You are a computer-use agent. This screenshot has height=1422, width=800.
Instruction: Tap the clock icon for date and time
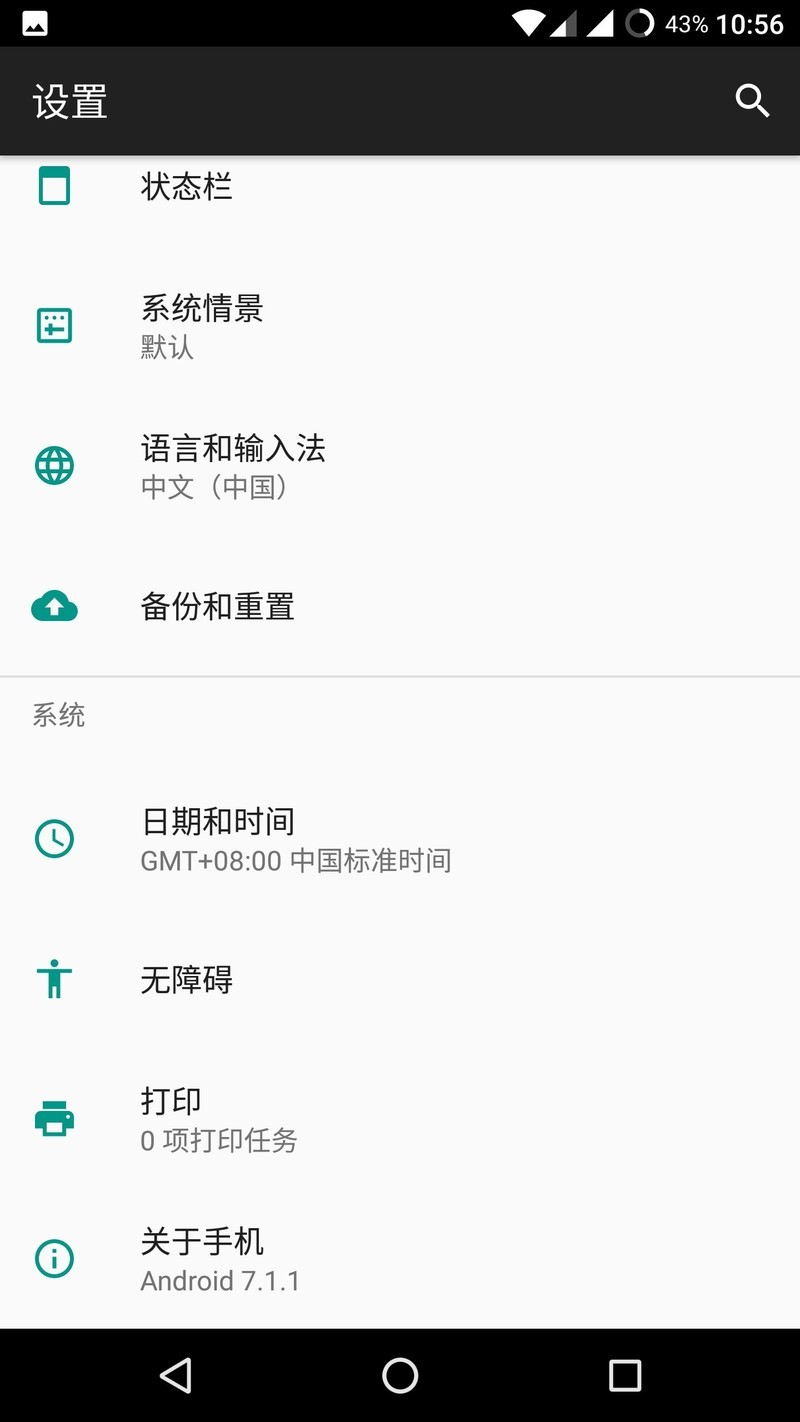point(54,839)
